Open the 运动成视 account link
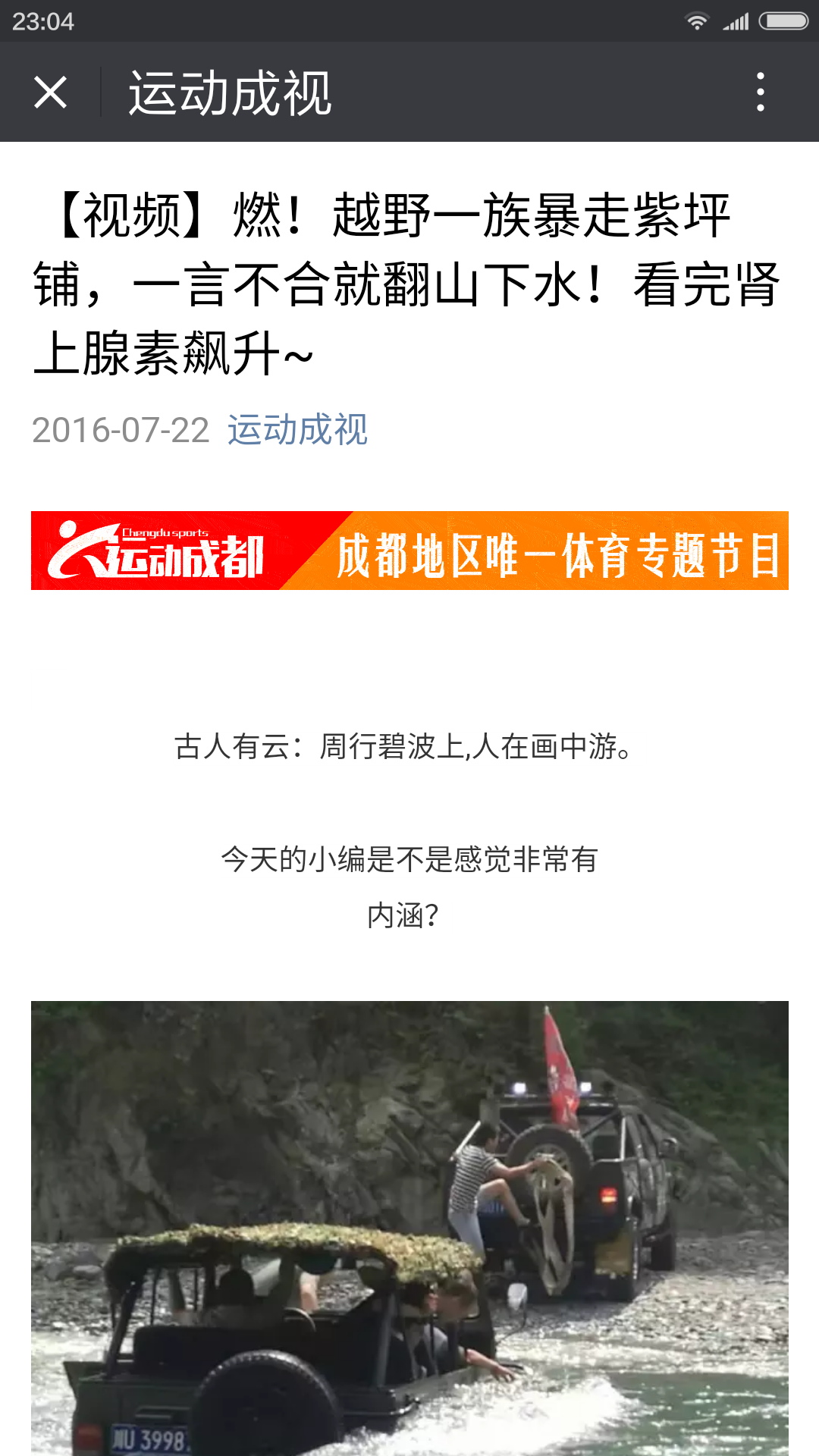Image resolution: width=819 pixels, height=1456 pixels. click(x=297, y=430)
